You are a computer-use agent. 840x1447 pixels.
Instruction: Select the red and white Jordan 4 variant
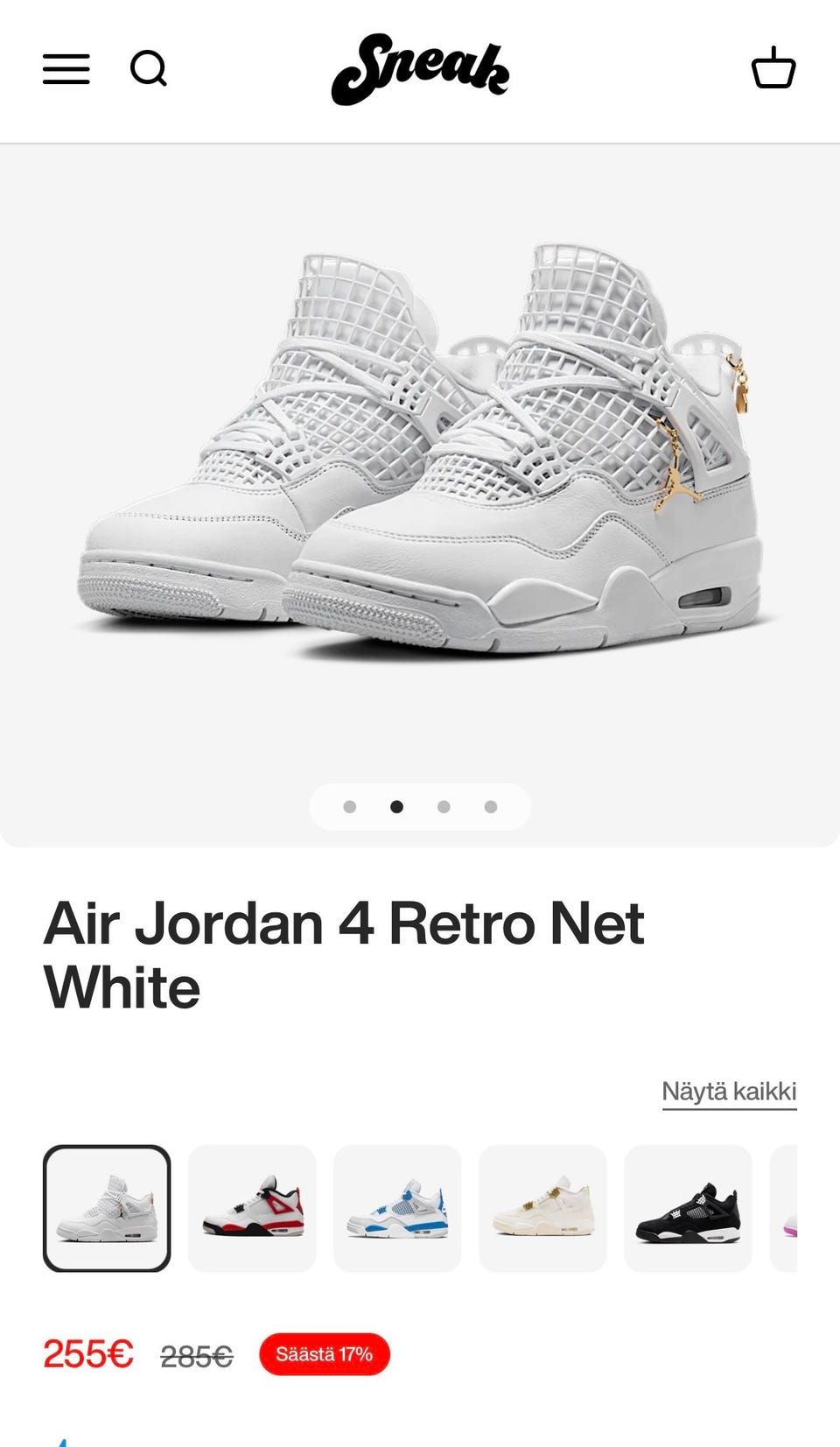coord(252,1208)
